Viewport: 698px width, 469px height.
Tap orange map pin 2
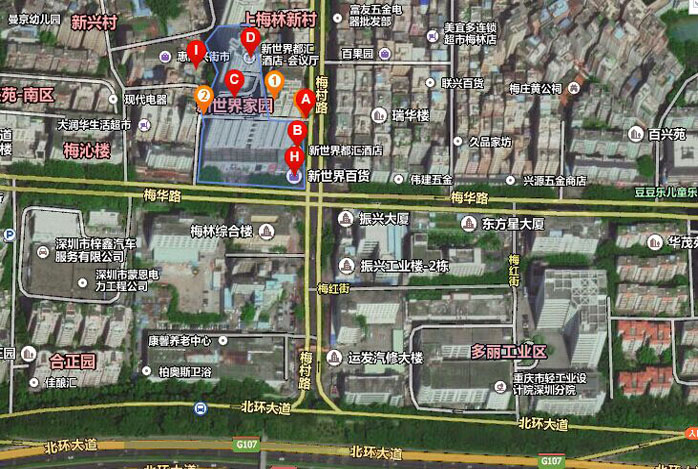(x=204, y=98)
